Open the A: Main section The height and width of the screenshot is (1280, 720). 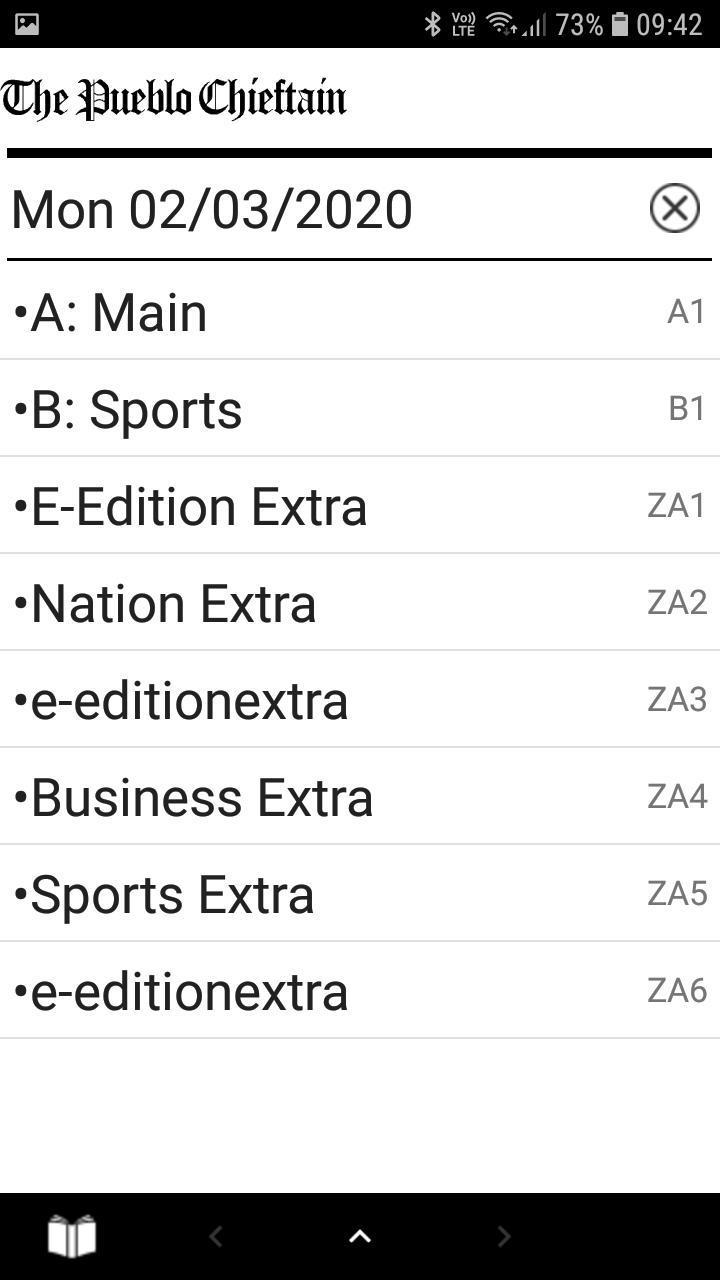pyautogui.click(x=360, y=312)
